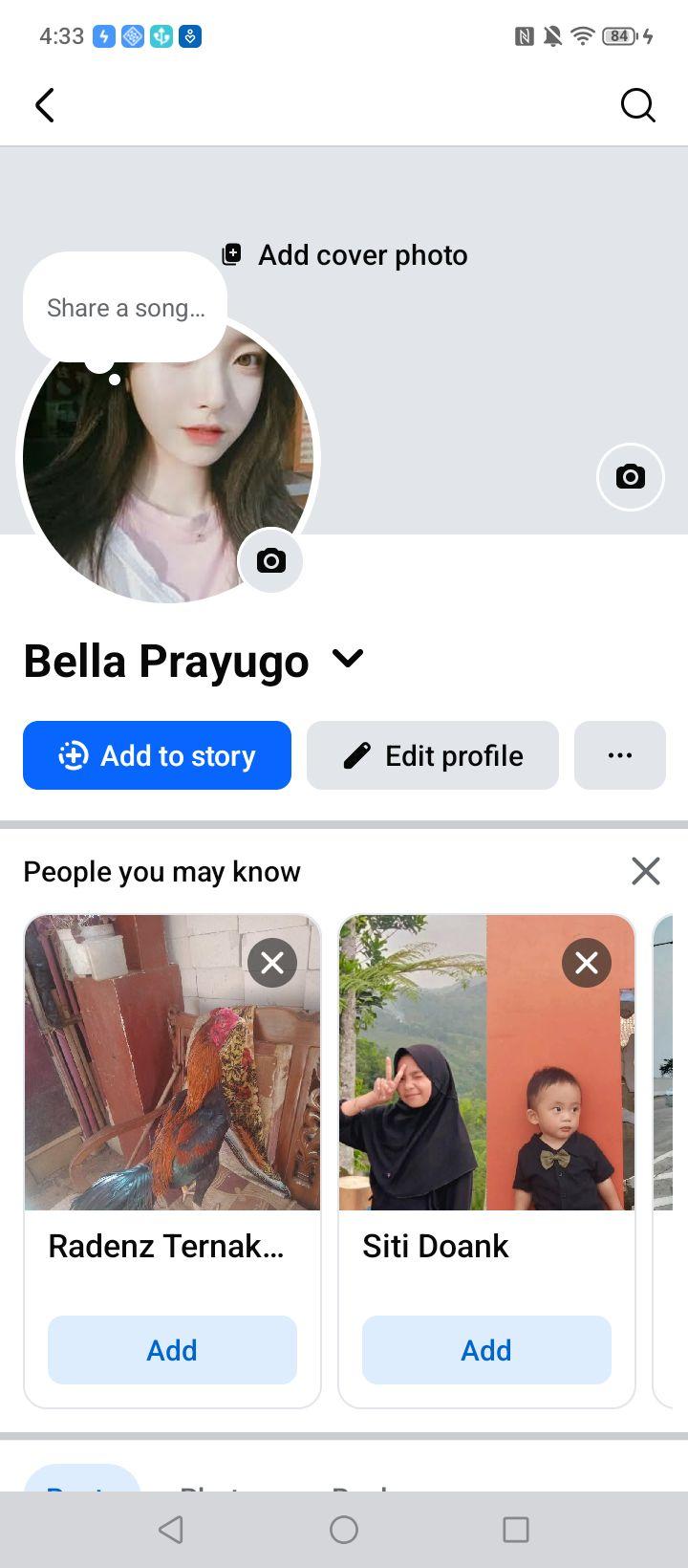Expand the dropdown next to Bella Prayugo
Image resolution: width=688 pixels, height=1568 pixels.
(348, 659)
